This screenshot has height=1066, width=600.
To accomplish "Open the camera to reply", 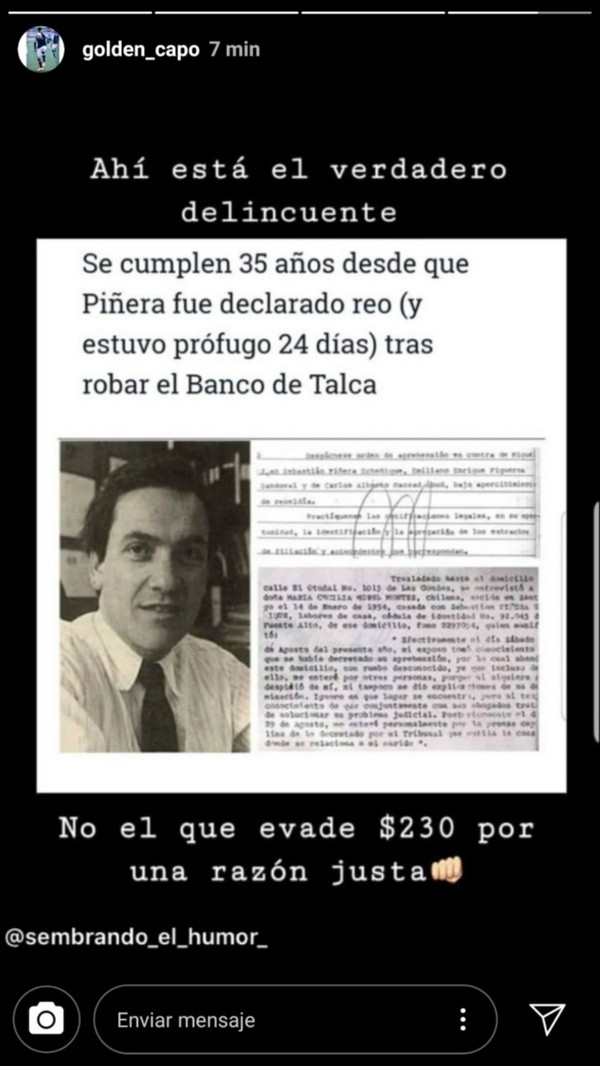I will (x=46, y=1019).
